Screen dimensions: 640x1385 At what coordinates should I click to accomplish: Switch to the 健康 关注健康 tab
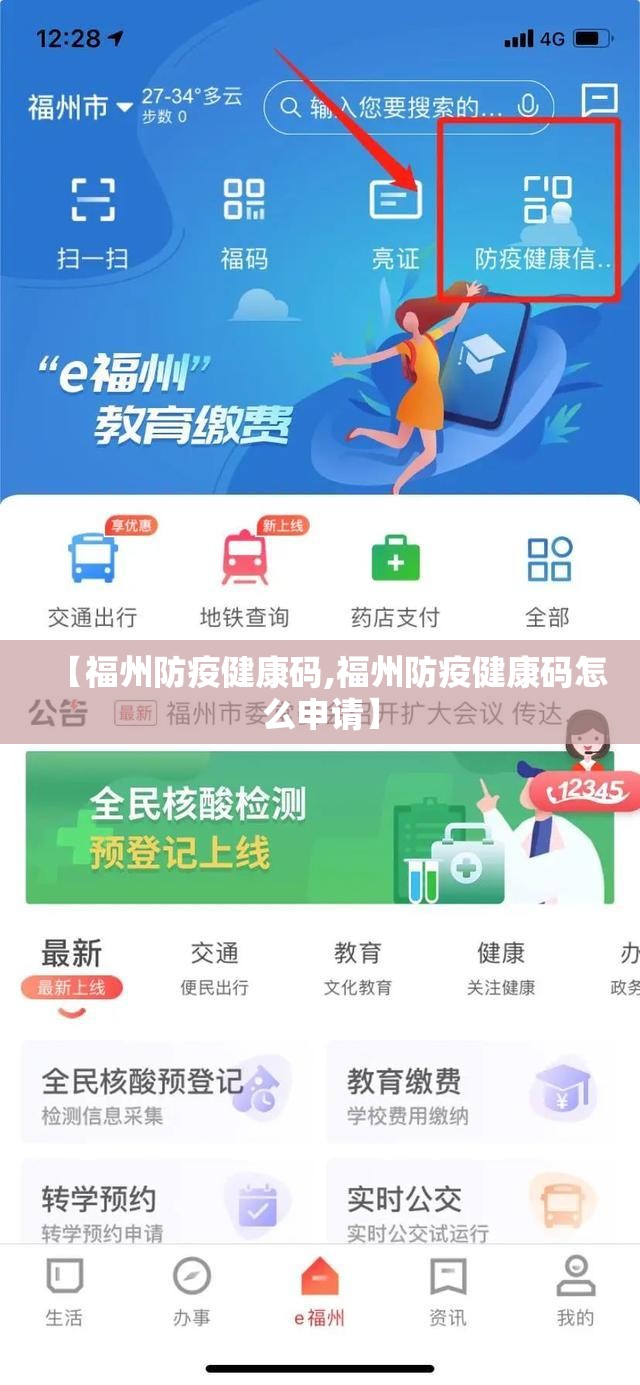500,968
